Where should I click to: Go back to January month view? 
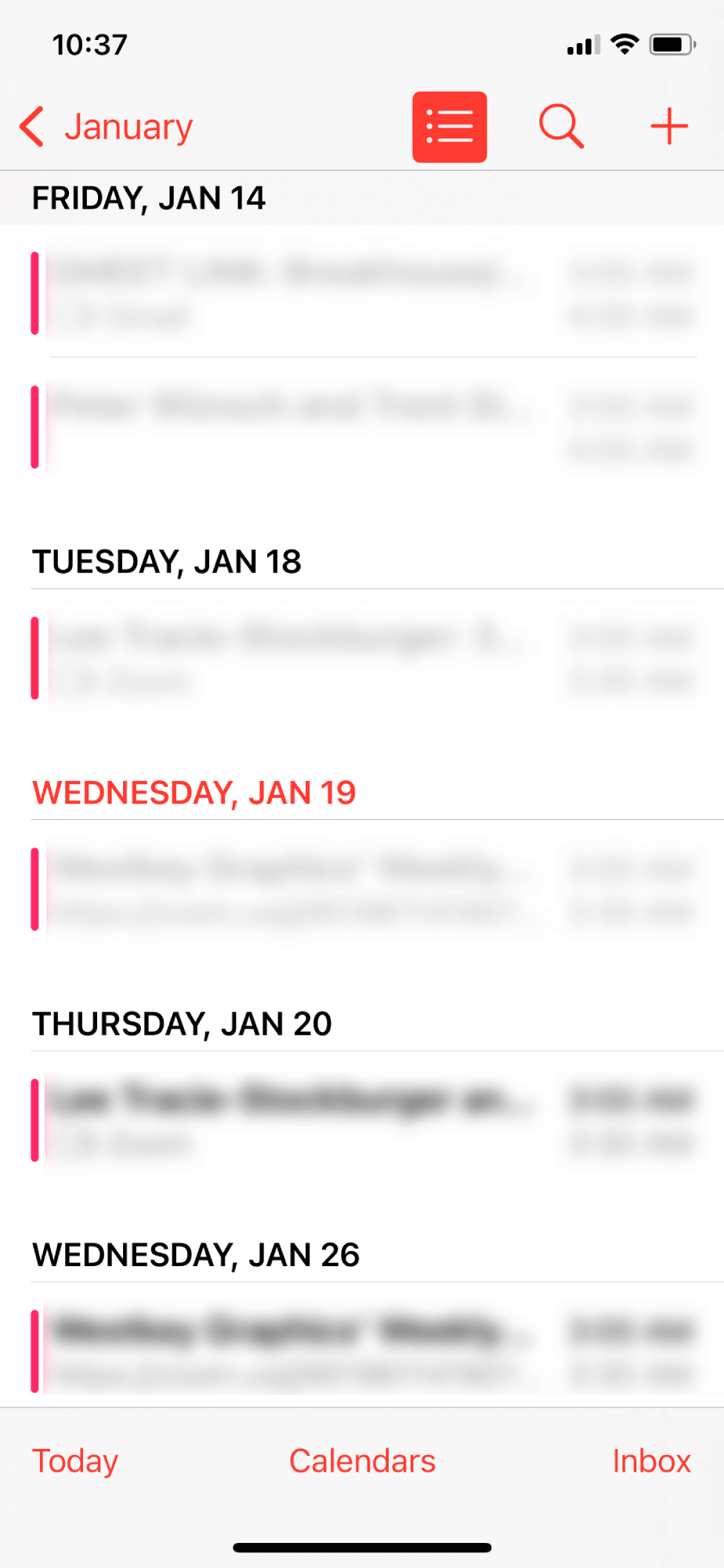coord(107,127)
